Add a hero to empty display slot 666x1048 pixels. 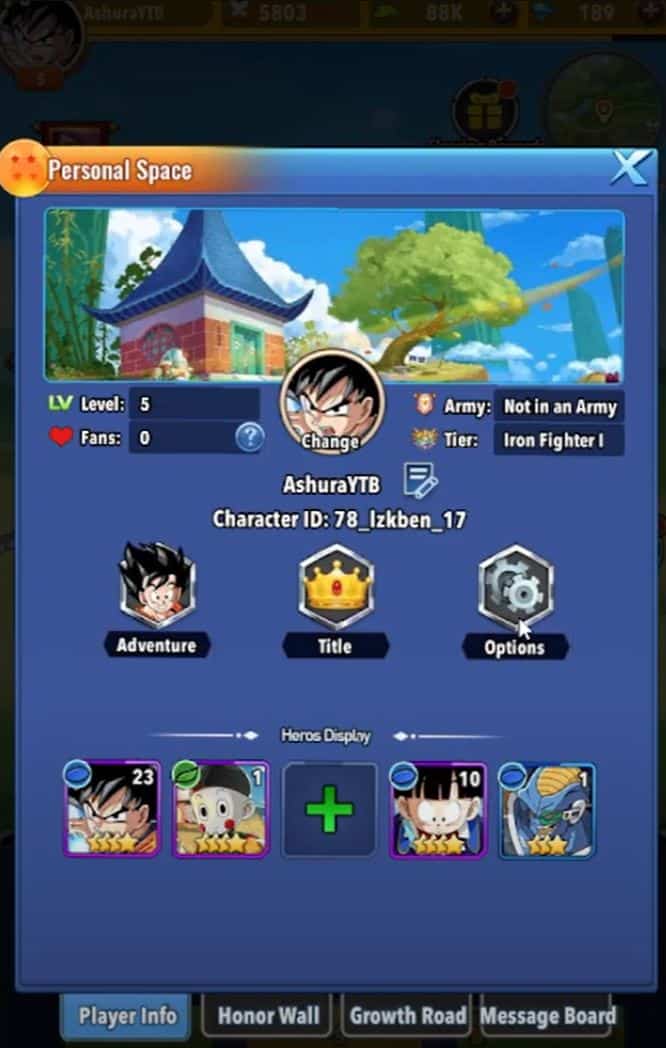(x=330, y=809)
